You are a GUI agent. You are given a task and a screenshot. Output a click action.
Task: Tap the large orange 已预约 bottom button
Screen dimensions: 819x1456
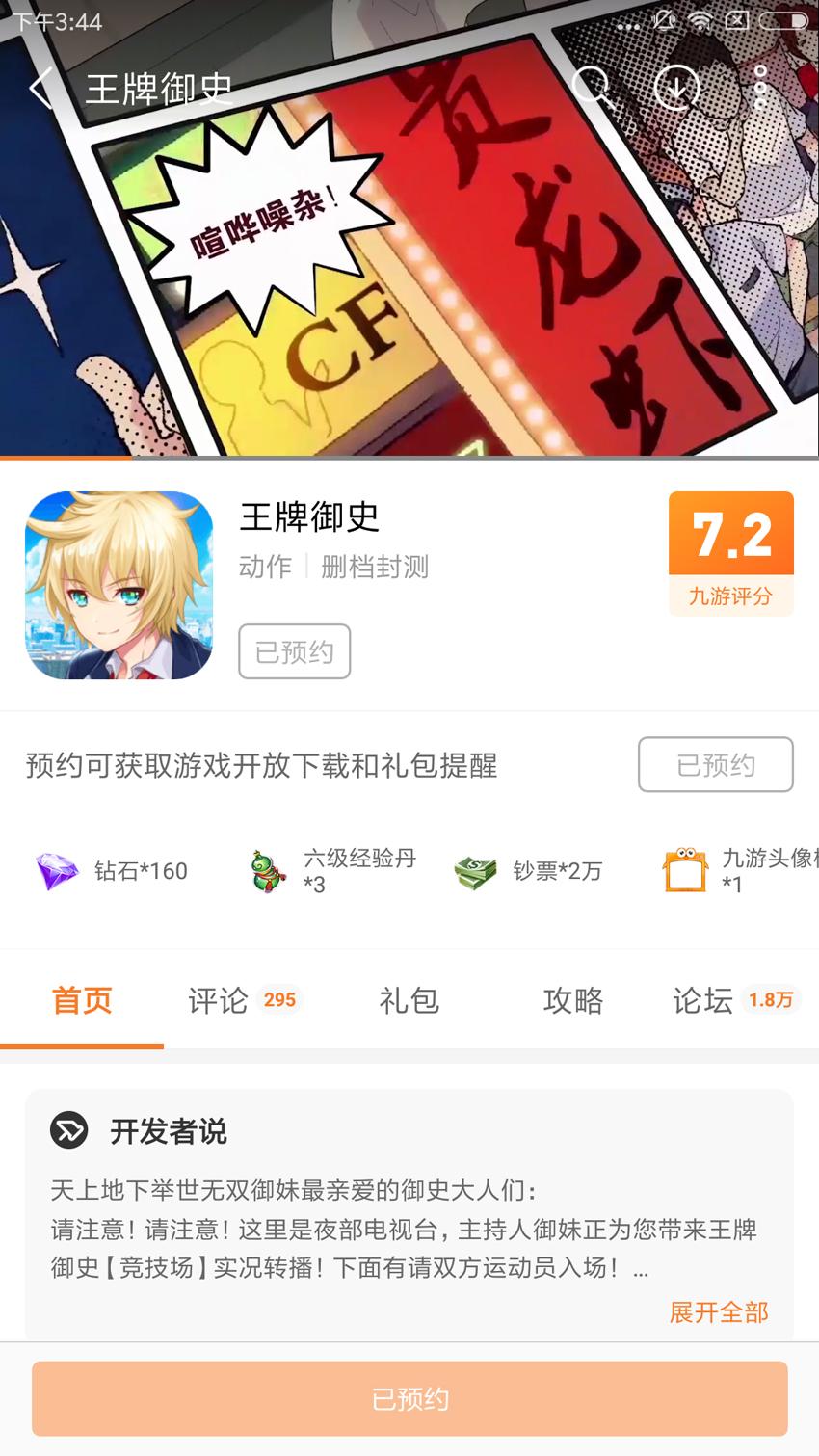coord(409,1399)
